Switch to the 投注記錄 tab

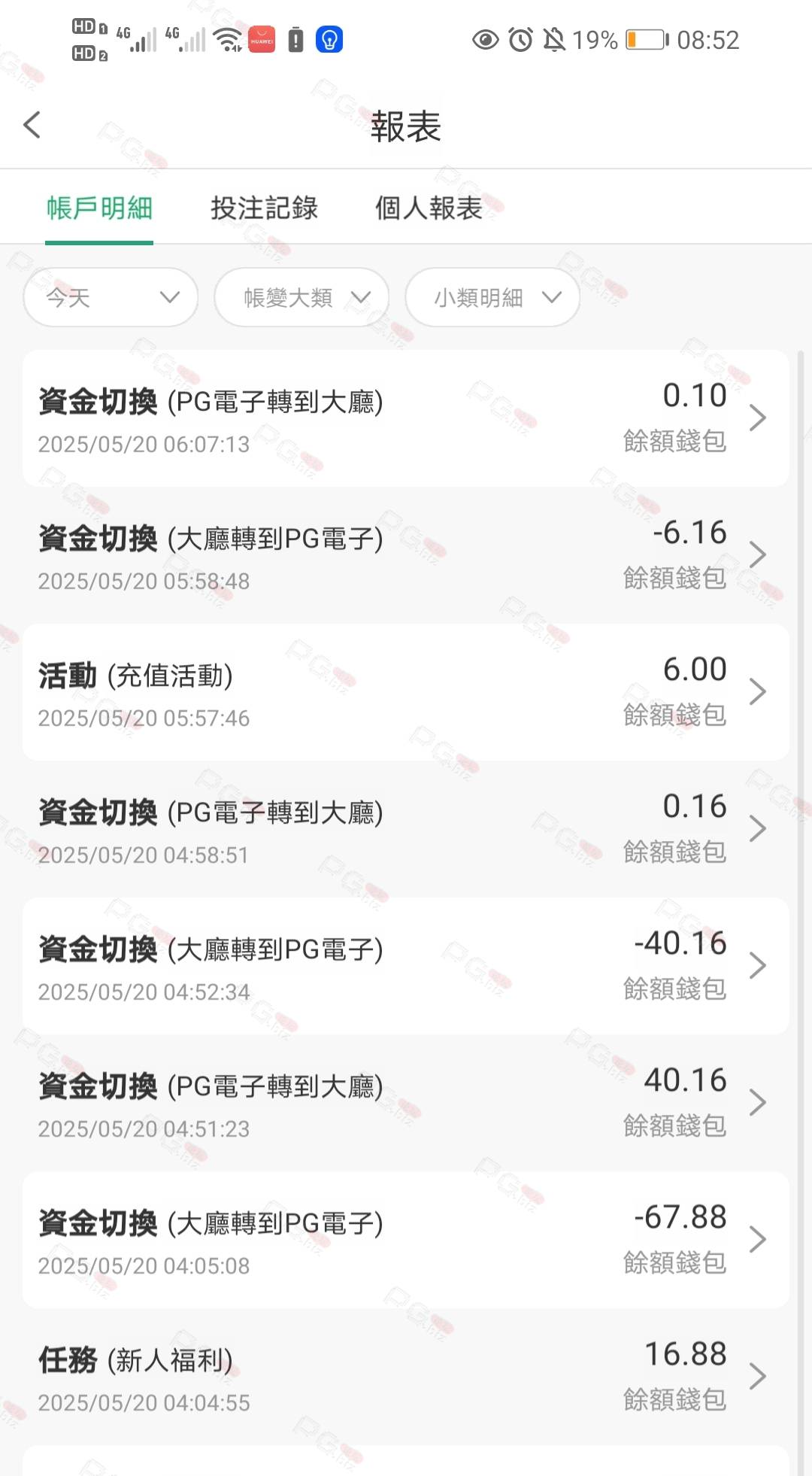point(264,208)
